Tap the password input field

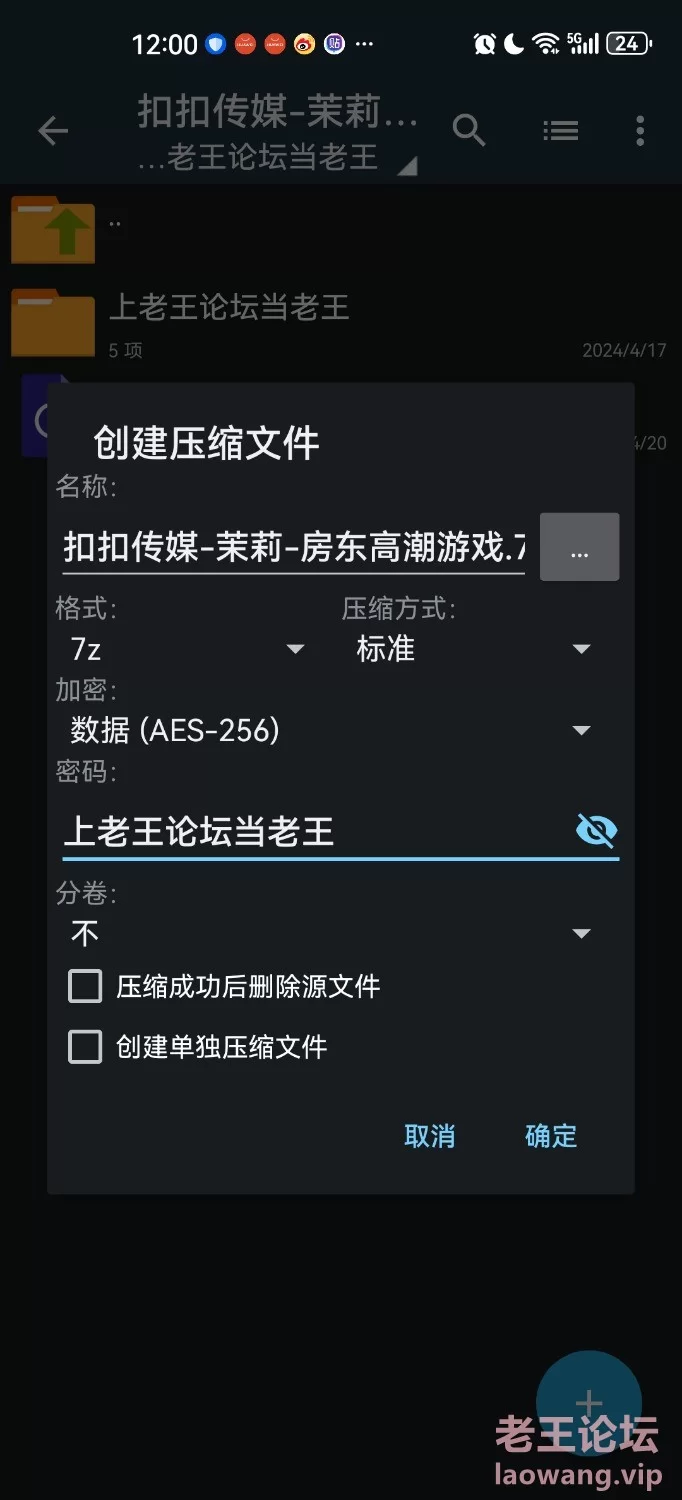[x=315, y=831]
